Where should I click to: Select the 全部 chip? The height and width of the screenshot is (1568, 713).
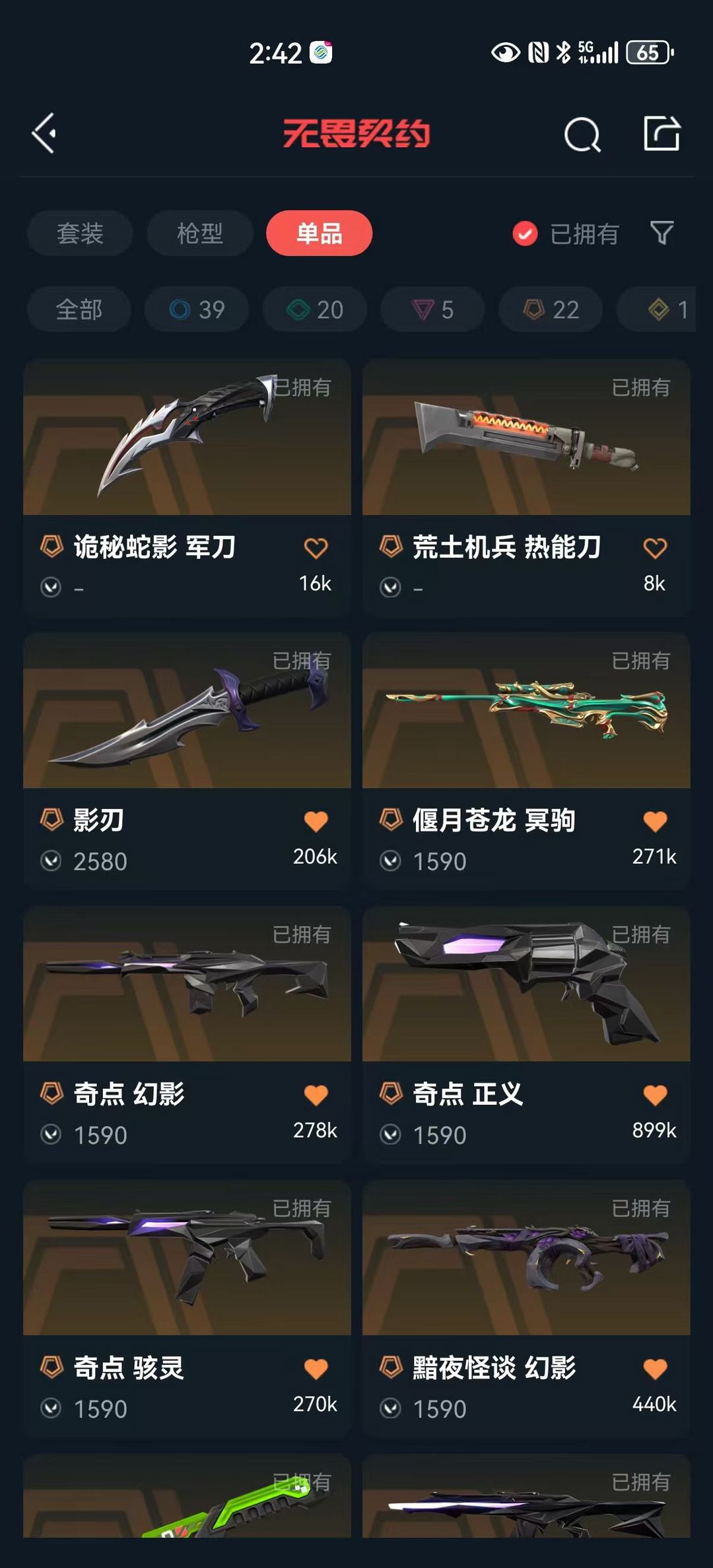(x=79, y=310)
